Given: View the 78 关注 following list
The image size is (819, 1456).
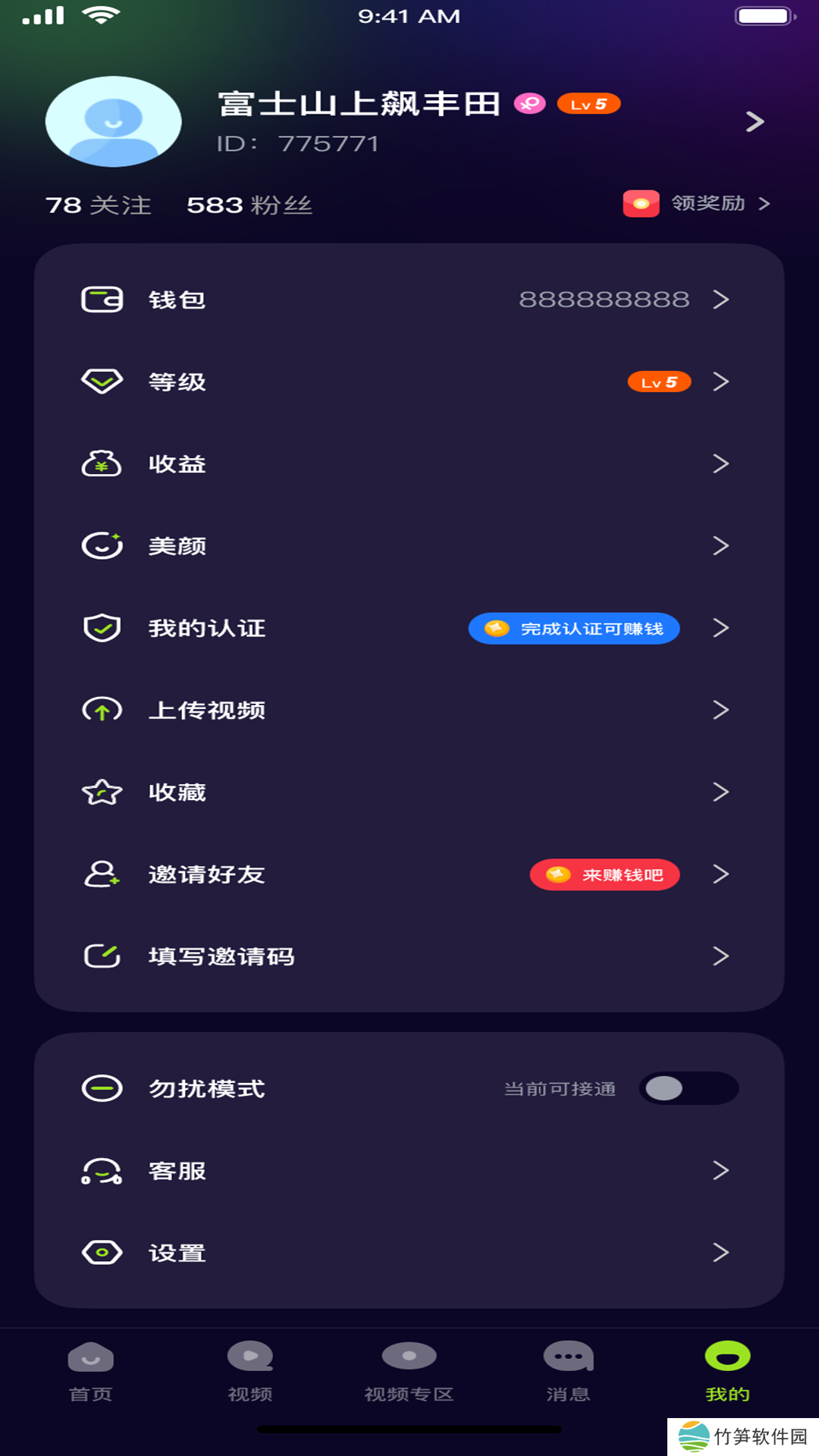Looking at the screenshot, I should click(99, 205).
